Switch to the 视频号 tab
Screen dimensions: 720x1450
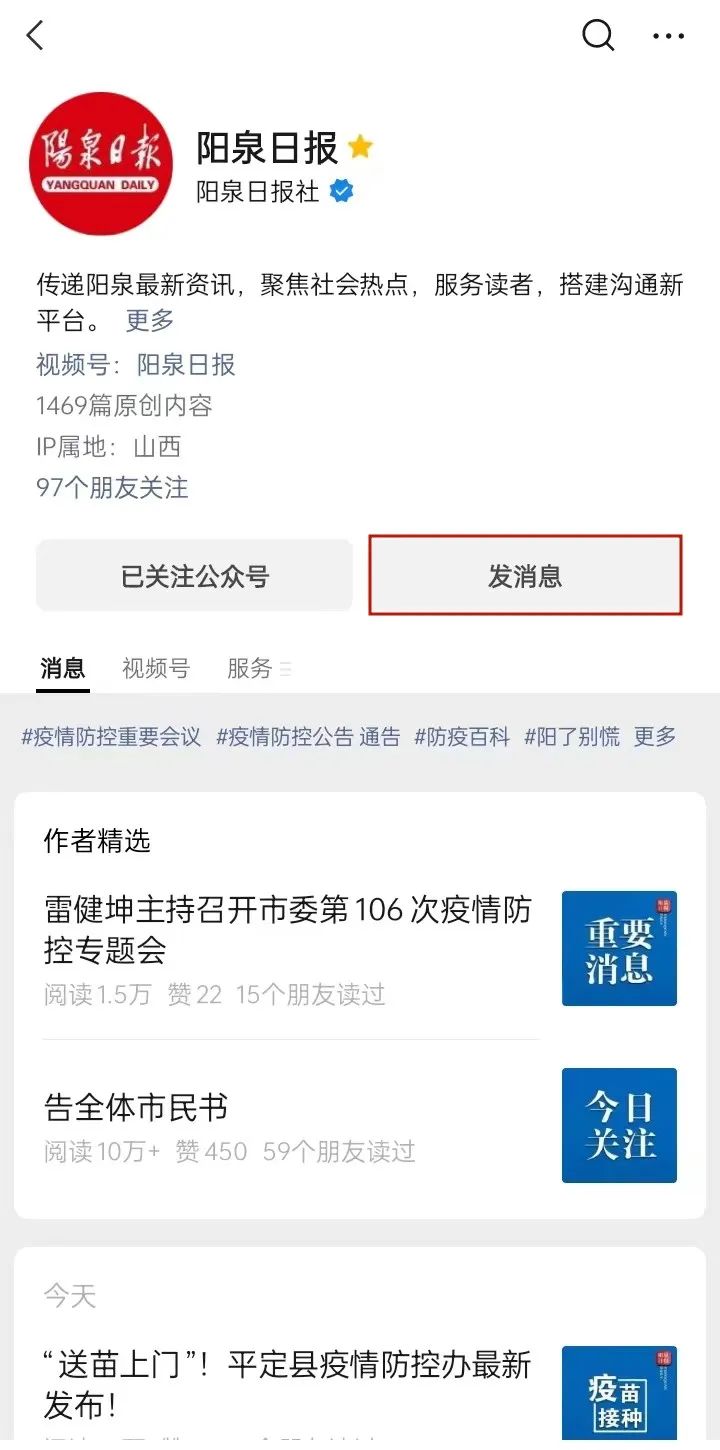pos(155,668)
